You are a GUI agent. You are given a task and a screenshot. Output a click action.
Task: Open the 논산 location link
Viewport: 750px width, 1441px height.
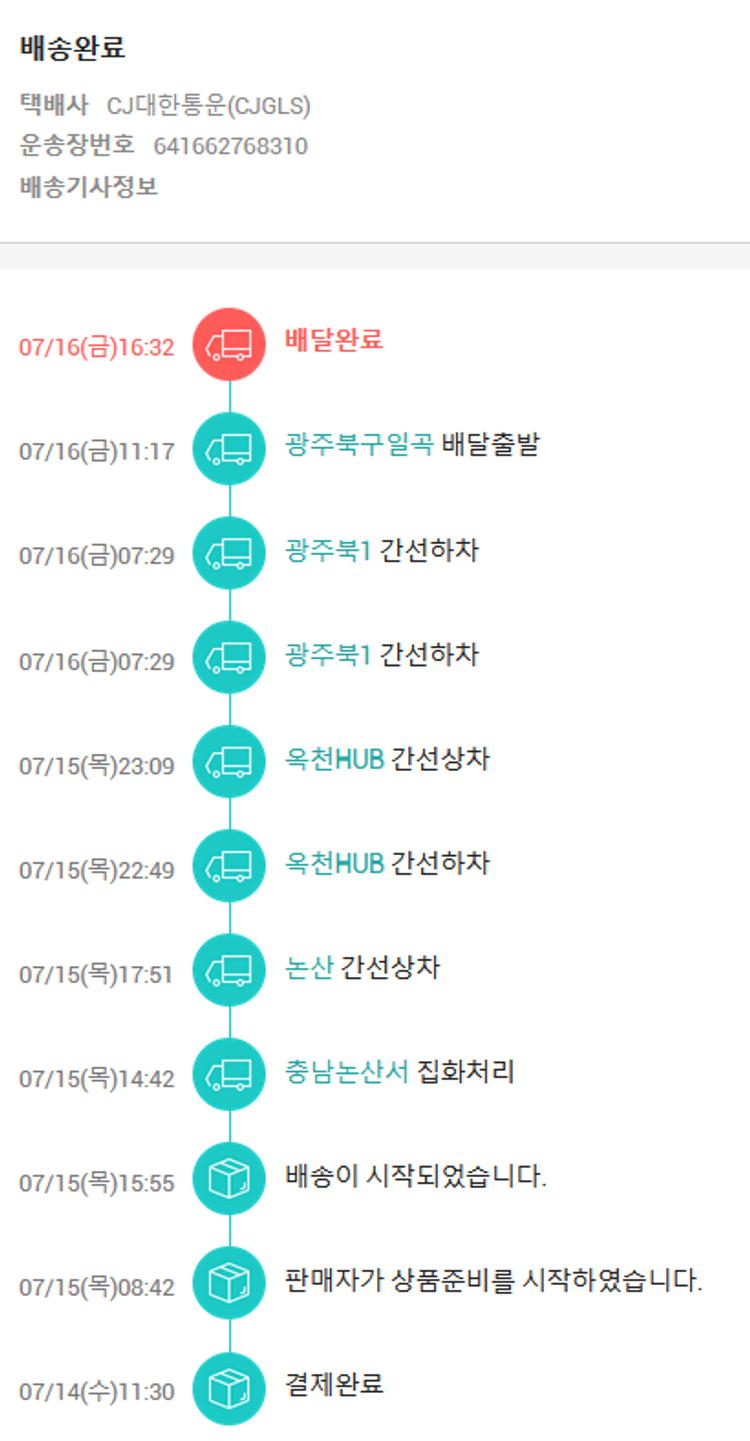(308, 968)
